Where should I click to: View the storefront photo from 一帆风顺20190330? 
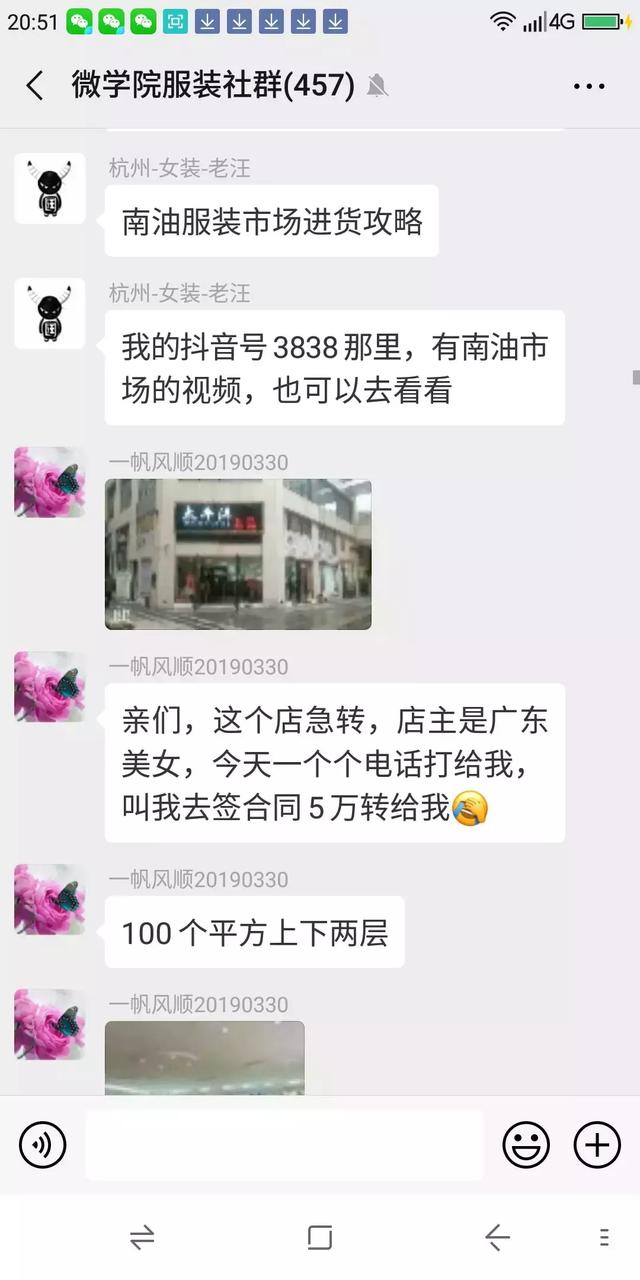(x=238, y=554)
